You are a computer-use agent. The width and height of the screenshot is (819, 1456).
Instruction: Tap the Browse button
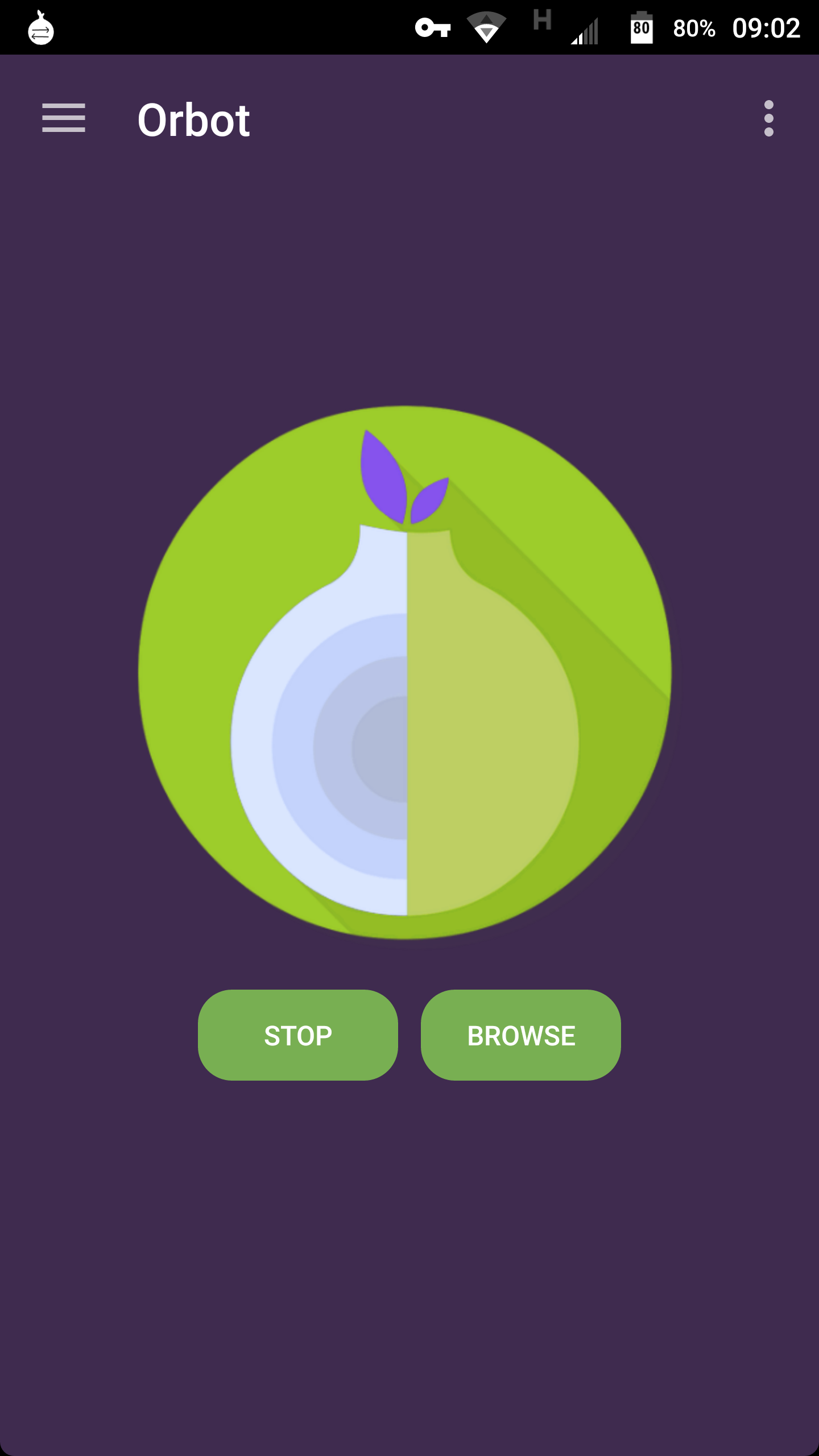tap(520, 1035)
